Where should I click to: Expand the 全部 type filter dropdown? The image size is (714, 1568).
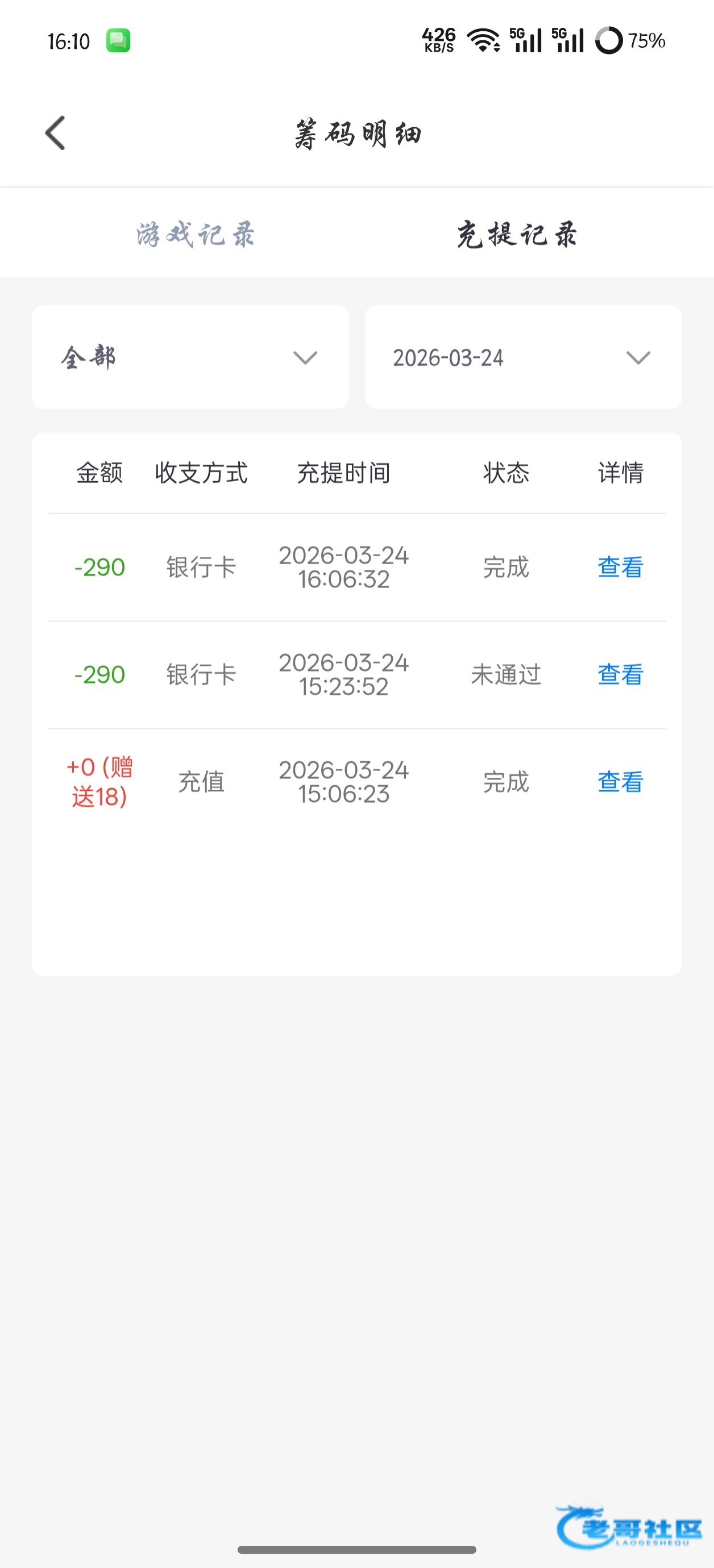[x=190, y=357]
